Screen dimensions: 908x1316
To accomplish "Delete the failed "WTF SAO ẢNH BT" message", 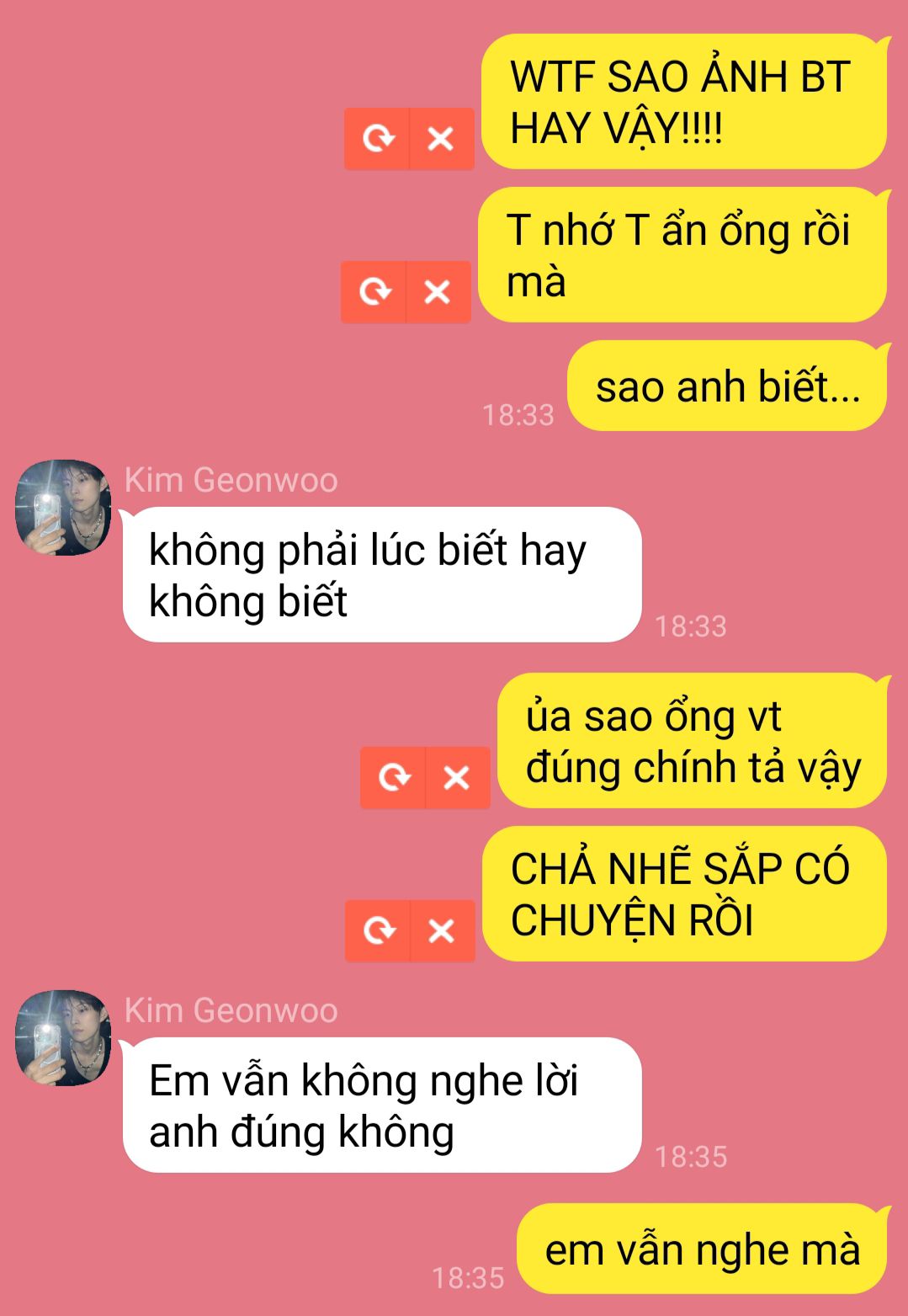I will 442,139.
